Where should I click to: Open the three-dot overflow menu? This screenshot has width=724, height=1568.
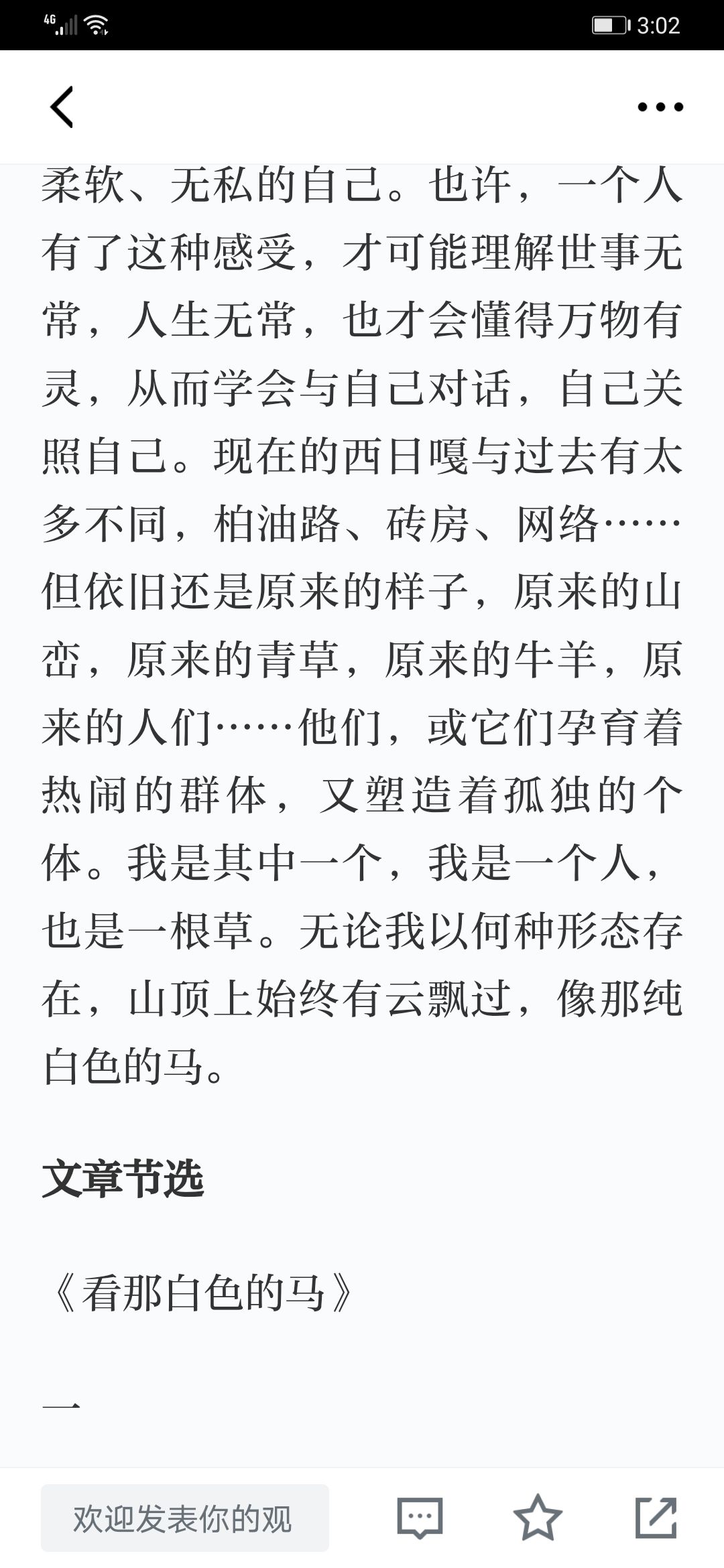(x=660, y=107)
